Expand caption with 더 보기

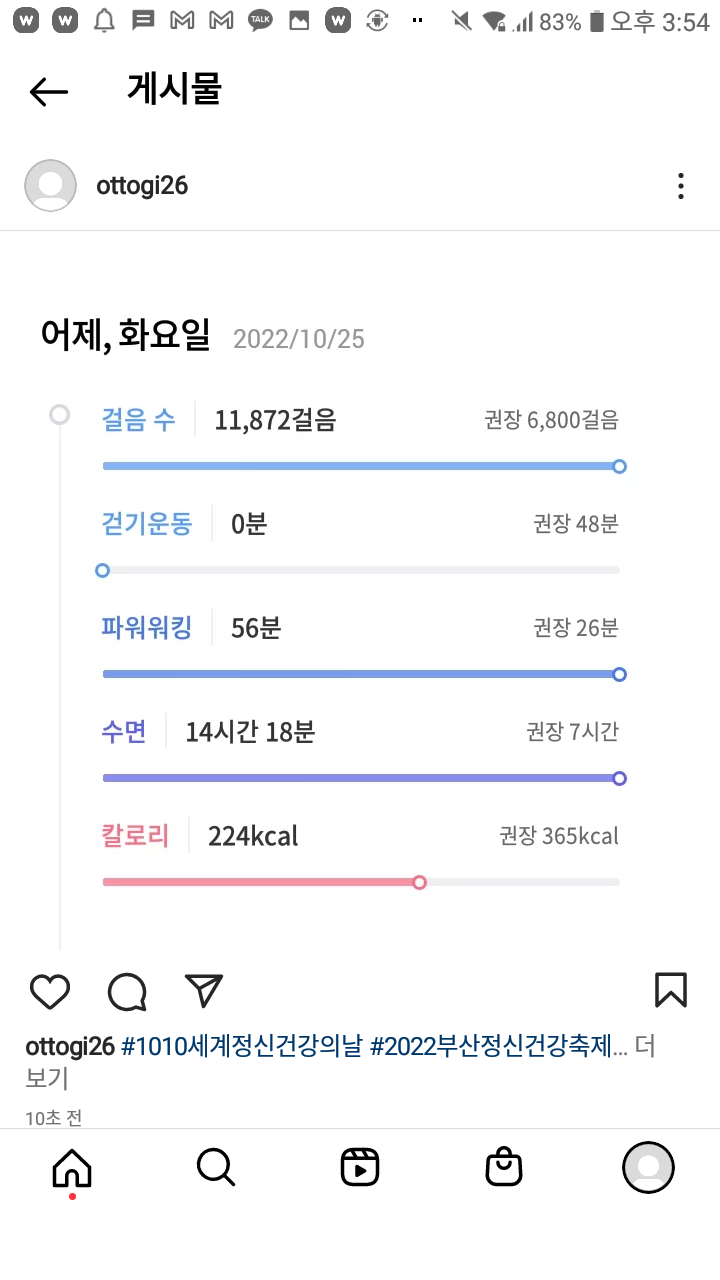point(46,1078)
